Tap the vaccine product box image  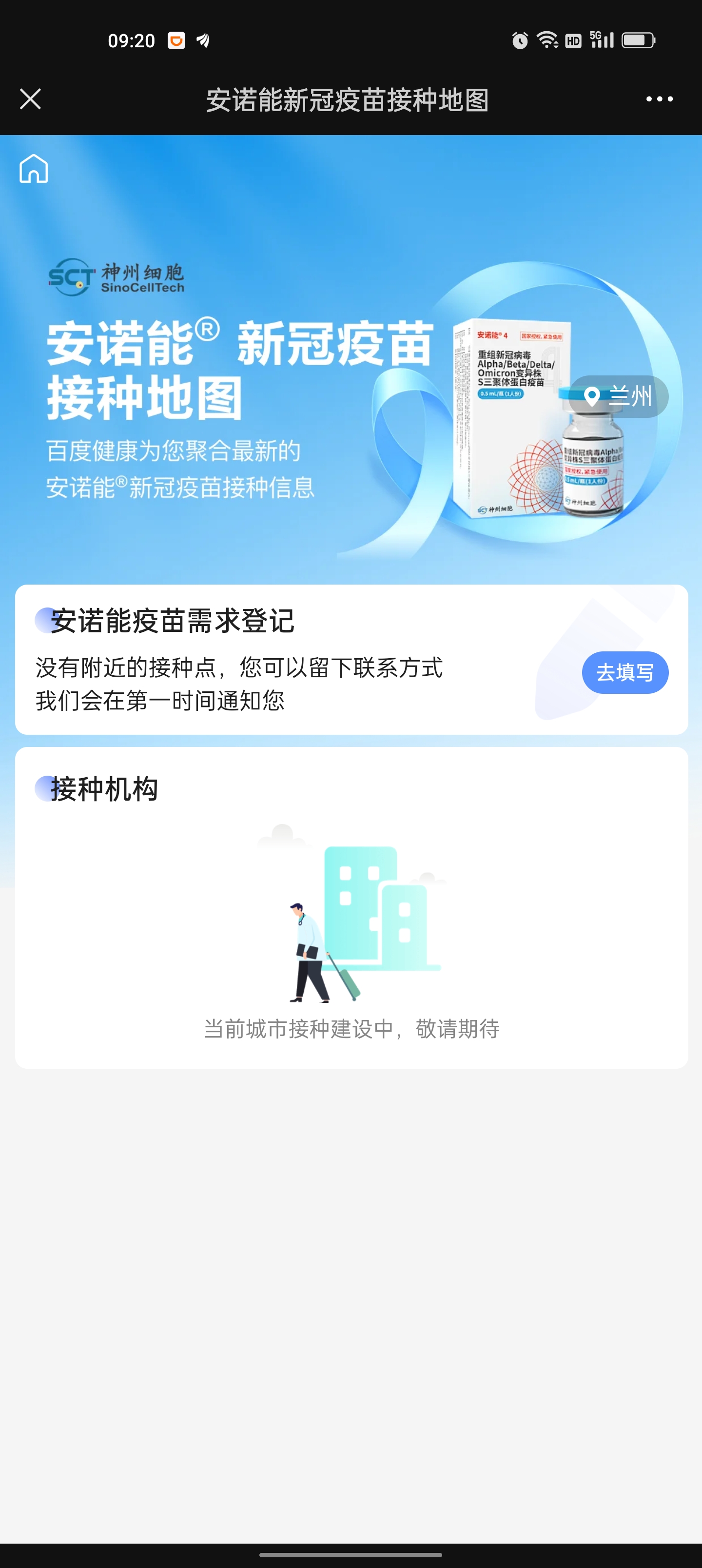[514, 414]
